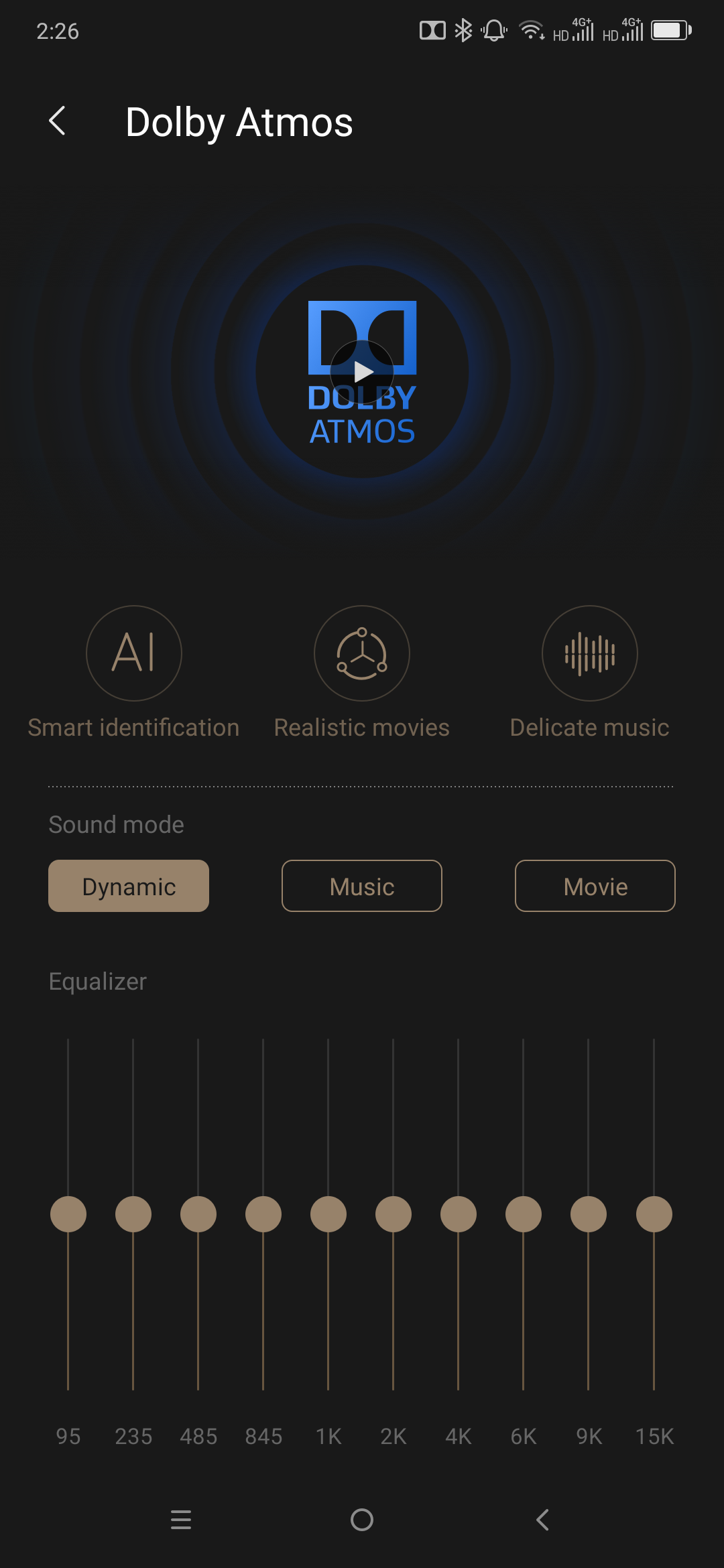
Task: Tap the 95 Hz equalizer slider
Action: pyautogui.click(x=68, y=1214)
